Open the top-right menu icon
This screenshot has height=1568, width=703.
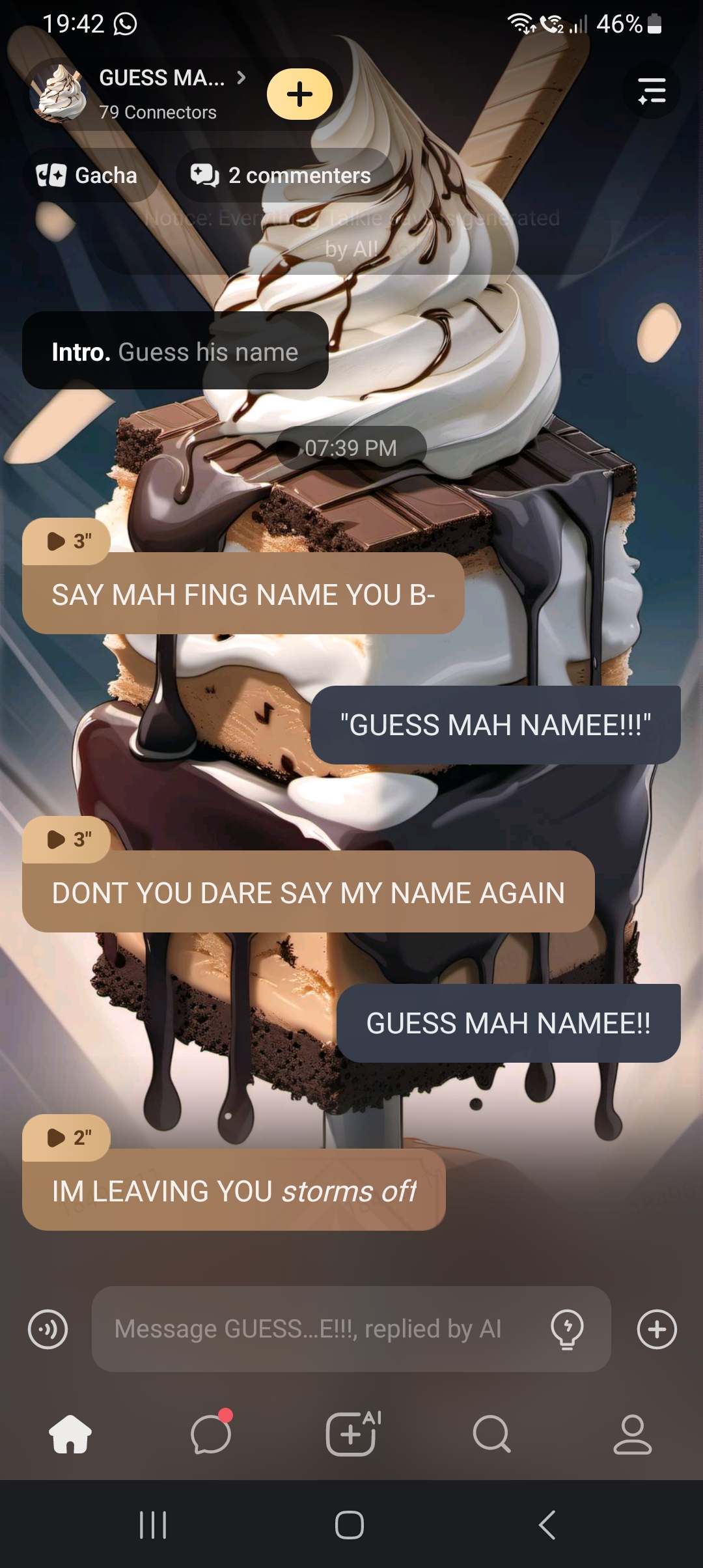[x=652, y=91]
